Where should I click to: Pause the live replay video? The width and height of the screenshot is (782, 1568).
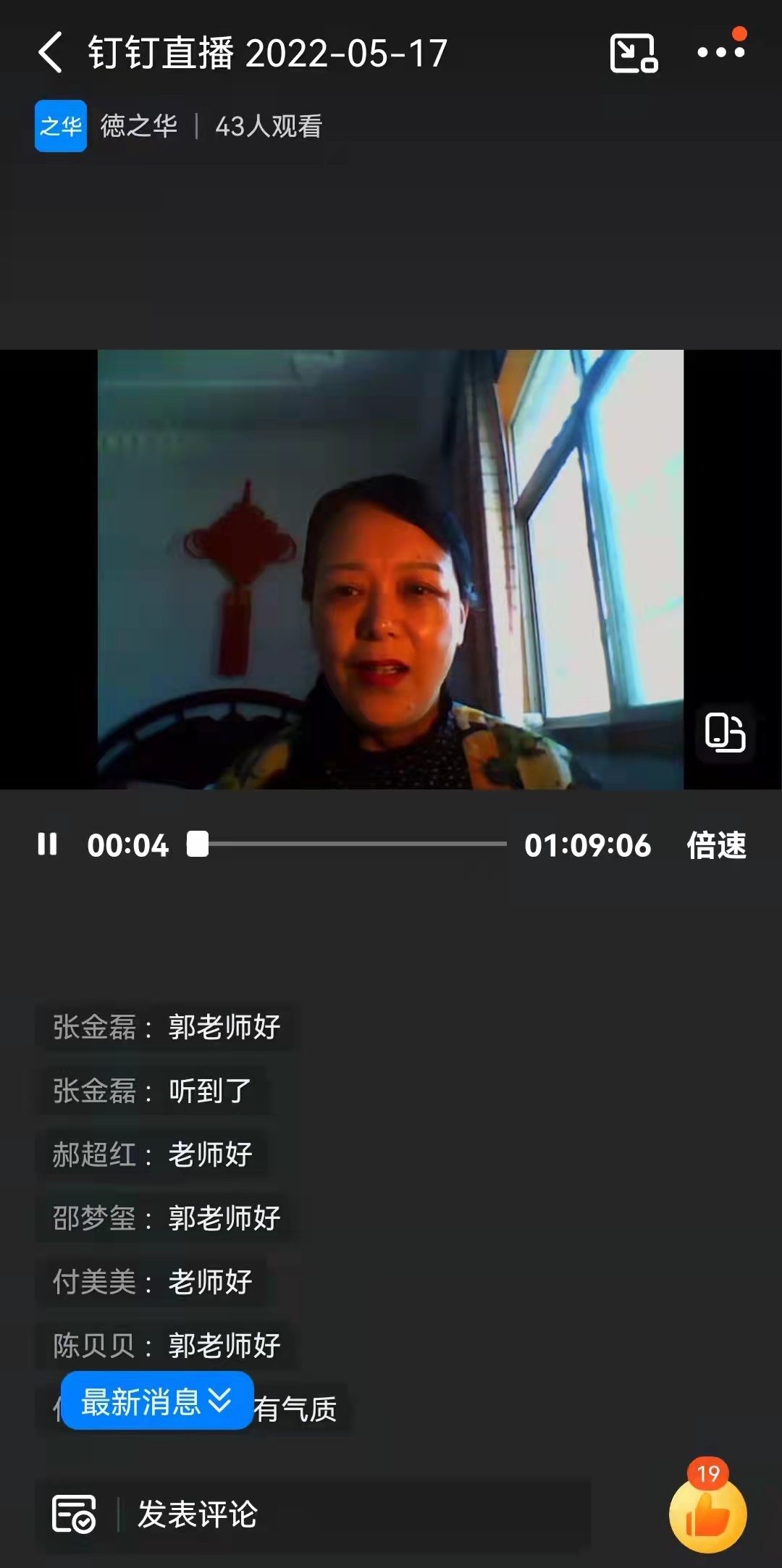click(48, 844)
